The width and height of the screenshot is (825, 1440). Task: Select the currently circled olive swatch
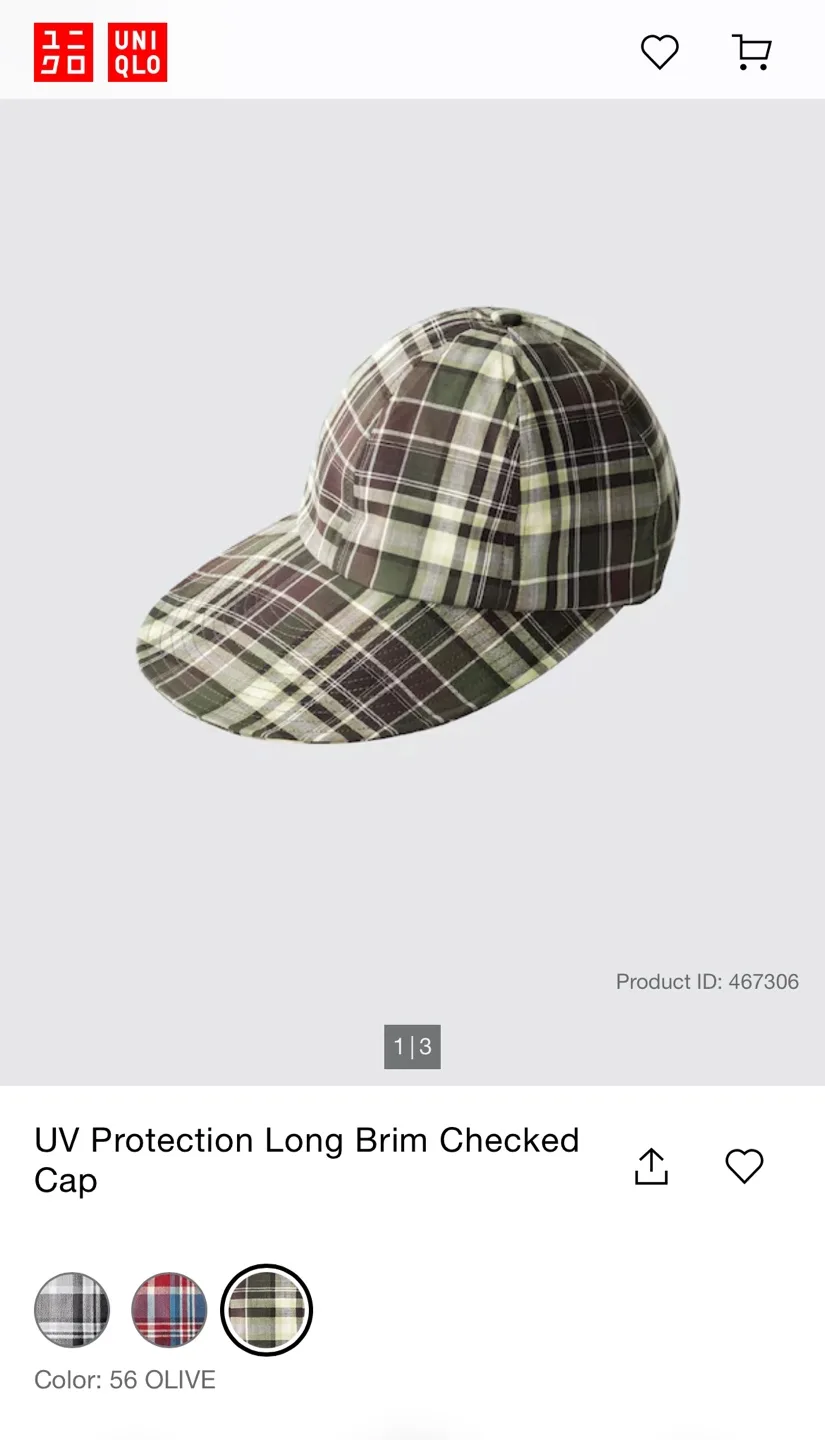click(266, 1309)
